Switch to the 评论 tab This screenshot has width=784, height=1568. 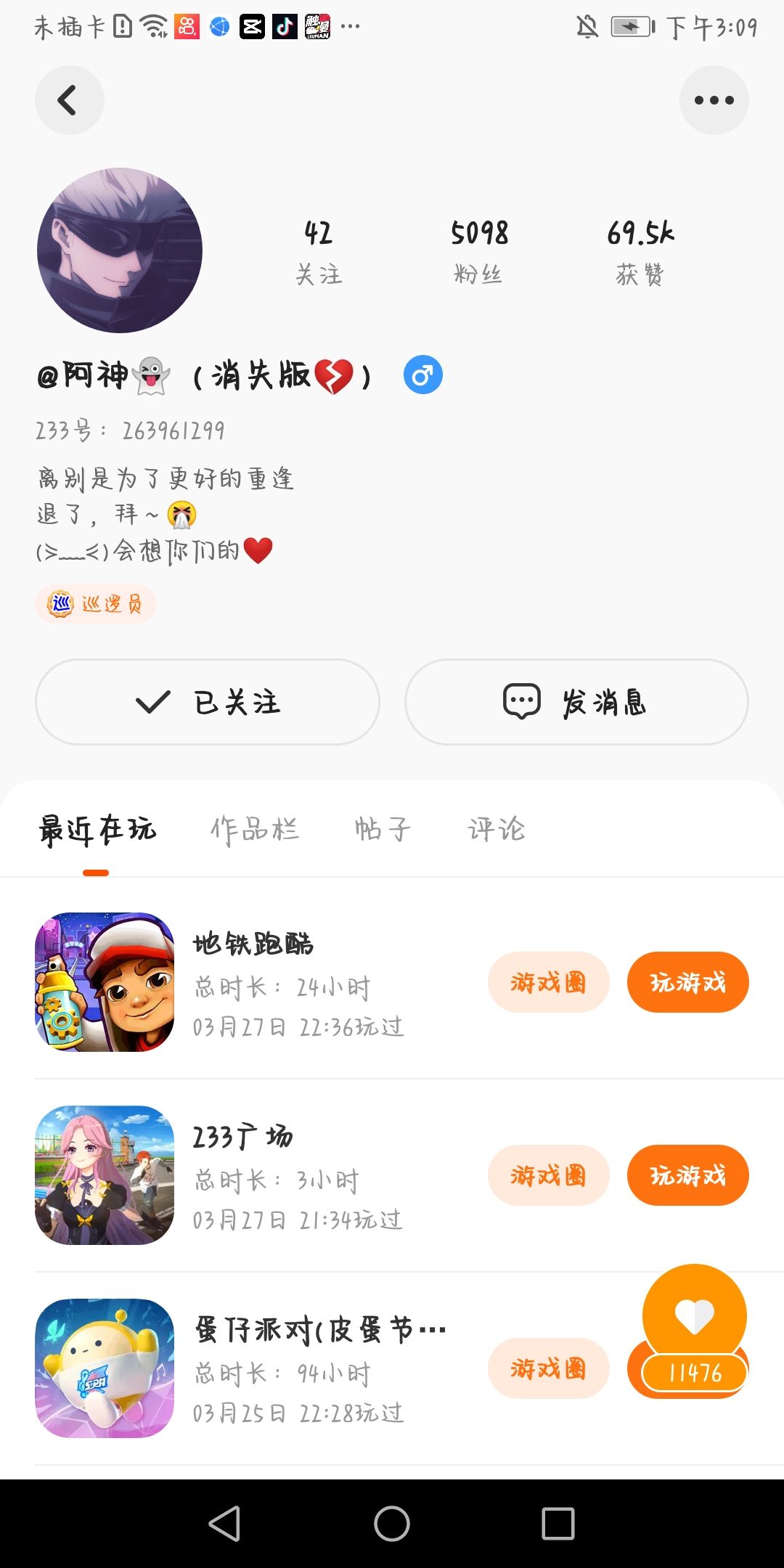pos(497,829)
